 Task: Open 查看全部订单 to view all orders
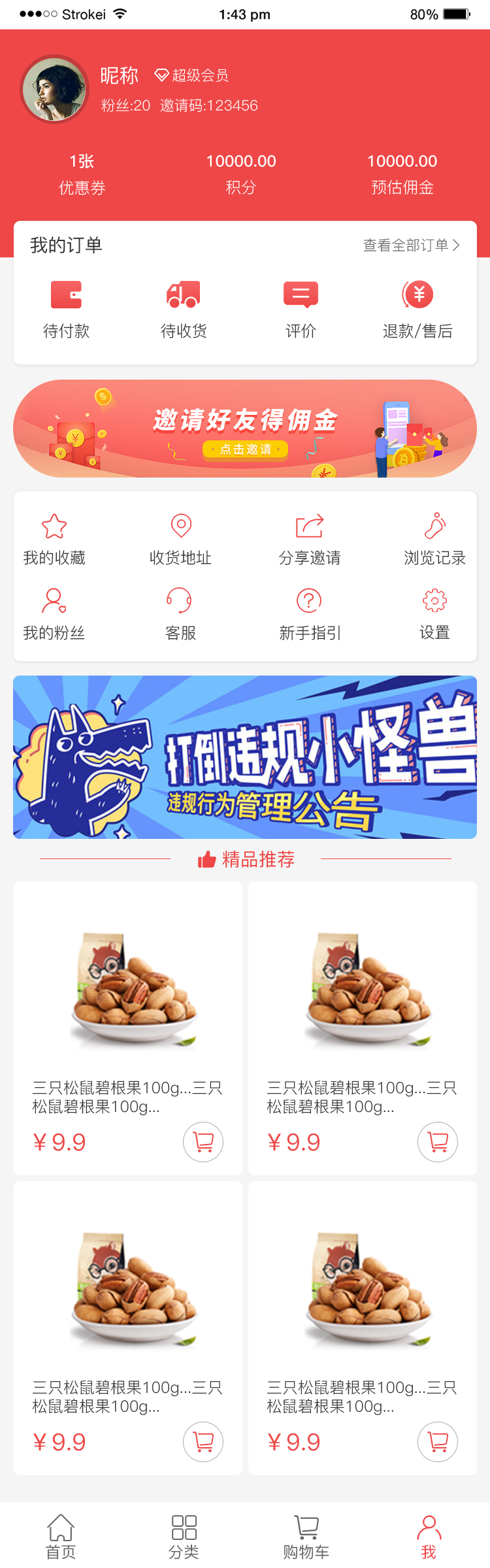[x=411, y=246]
